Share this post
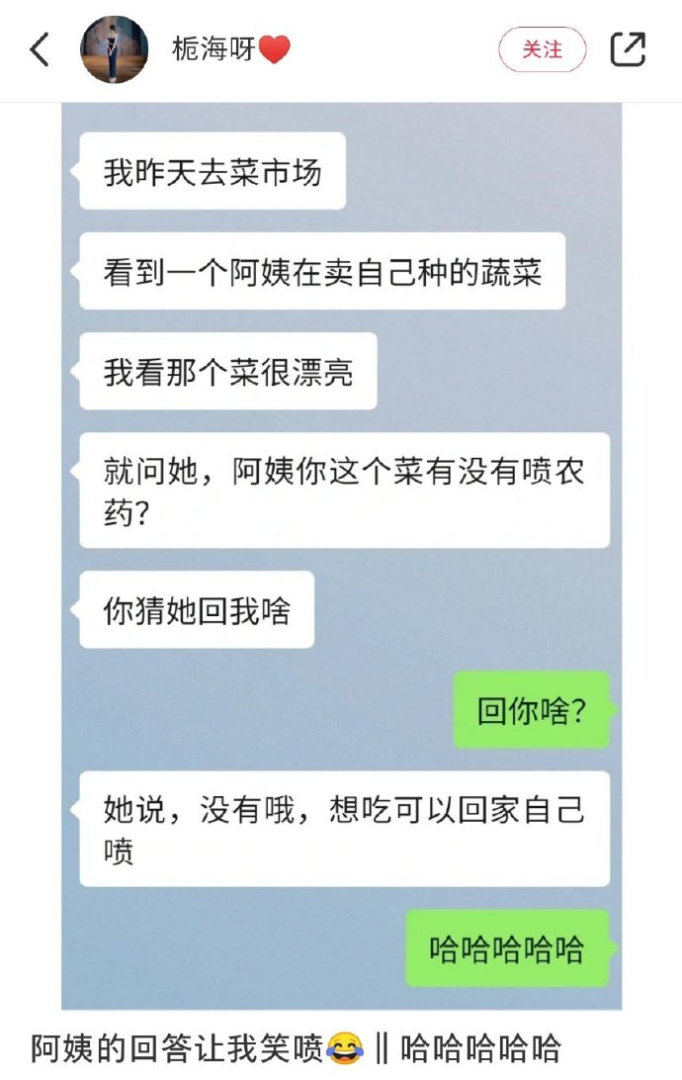Screen dimensions: 682x1080 click(628, 49)
